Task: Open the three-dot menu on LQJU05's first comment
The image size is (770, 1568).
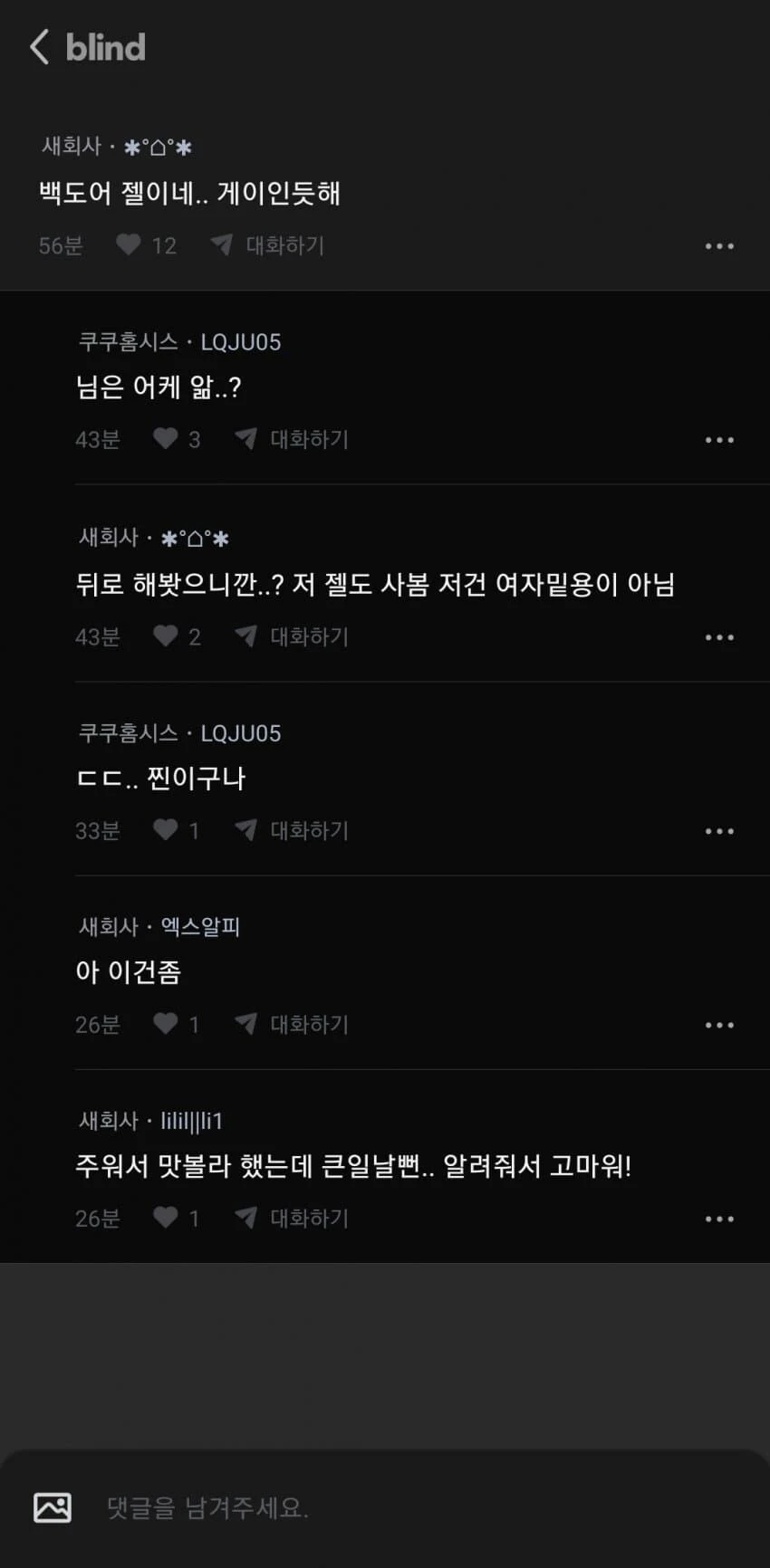Action: pyautogui.click(x=719, y=439)
